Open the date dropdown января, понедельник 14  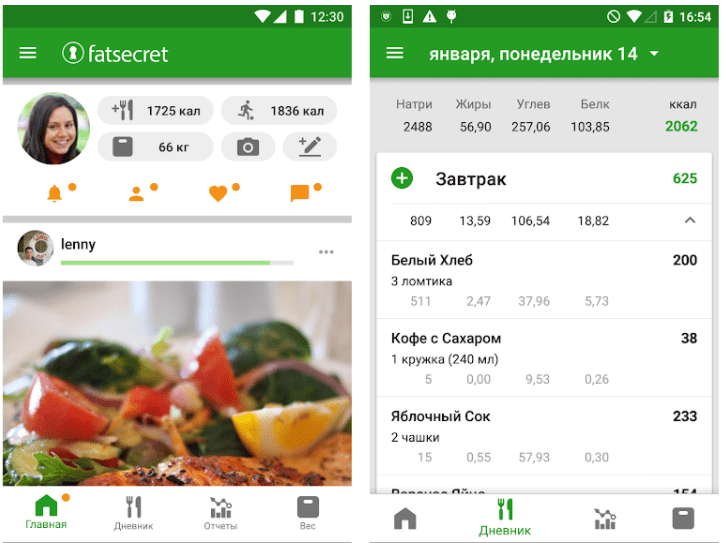point(544,54)
